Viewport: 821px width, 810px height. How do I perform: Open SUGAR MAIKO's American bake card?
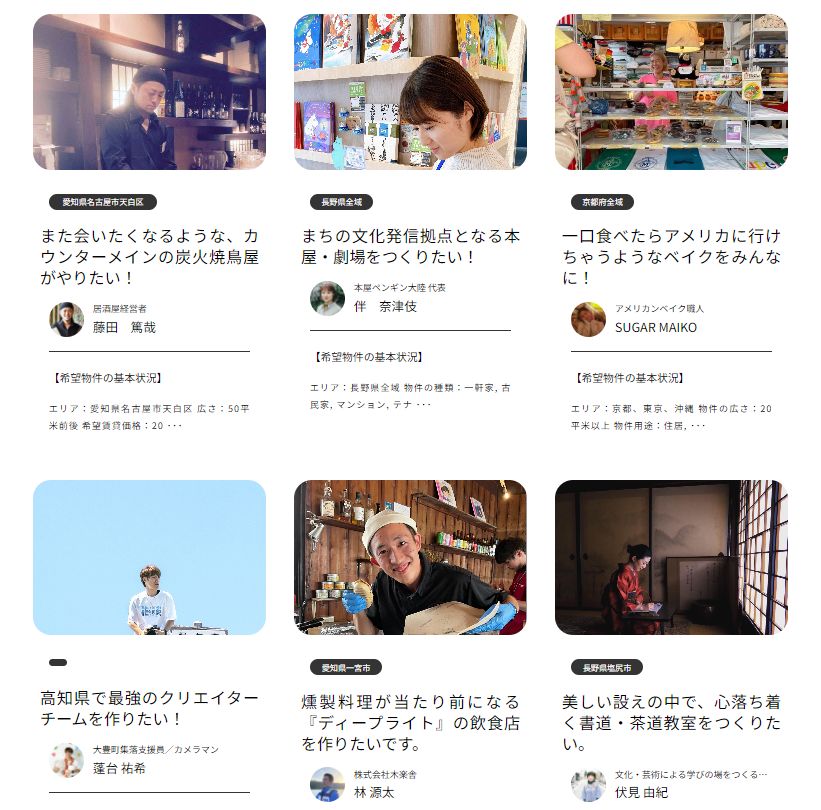pyautogui.click(x=671, y=256)
